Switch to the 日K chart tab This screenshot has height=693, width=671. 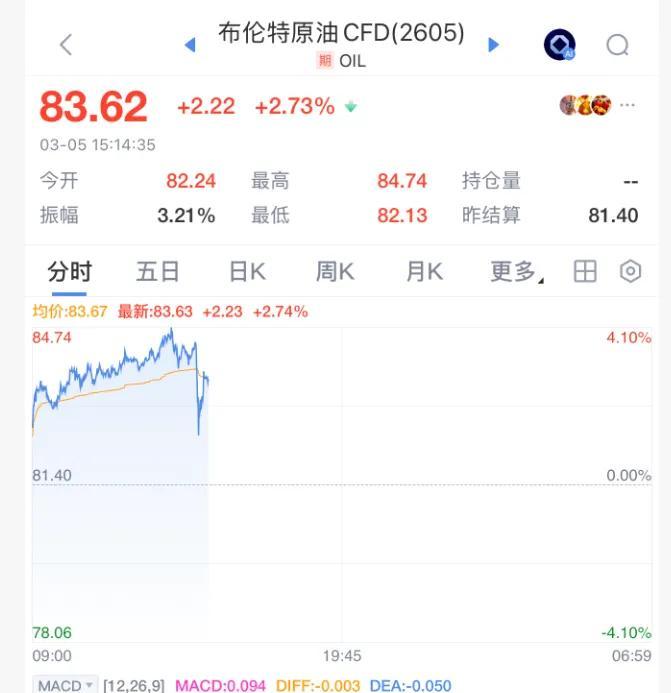246,272
